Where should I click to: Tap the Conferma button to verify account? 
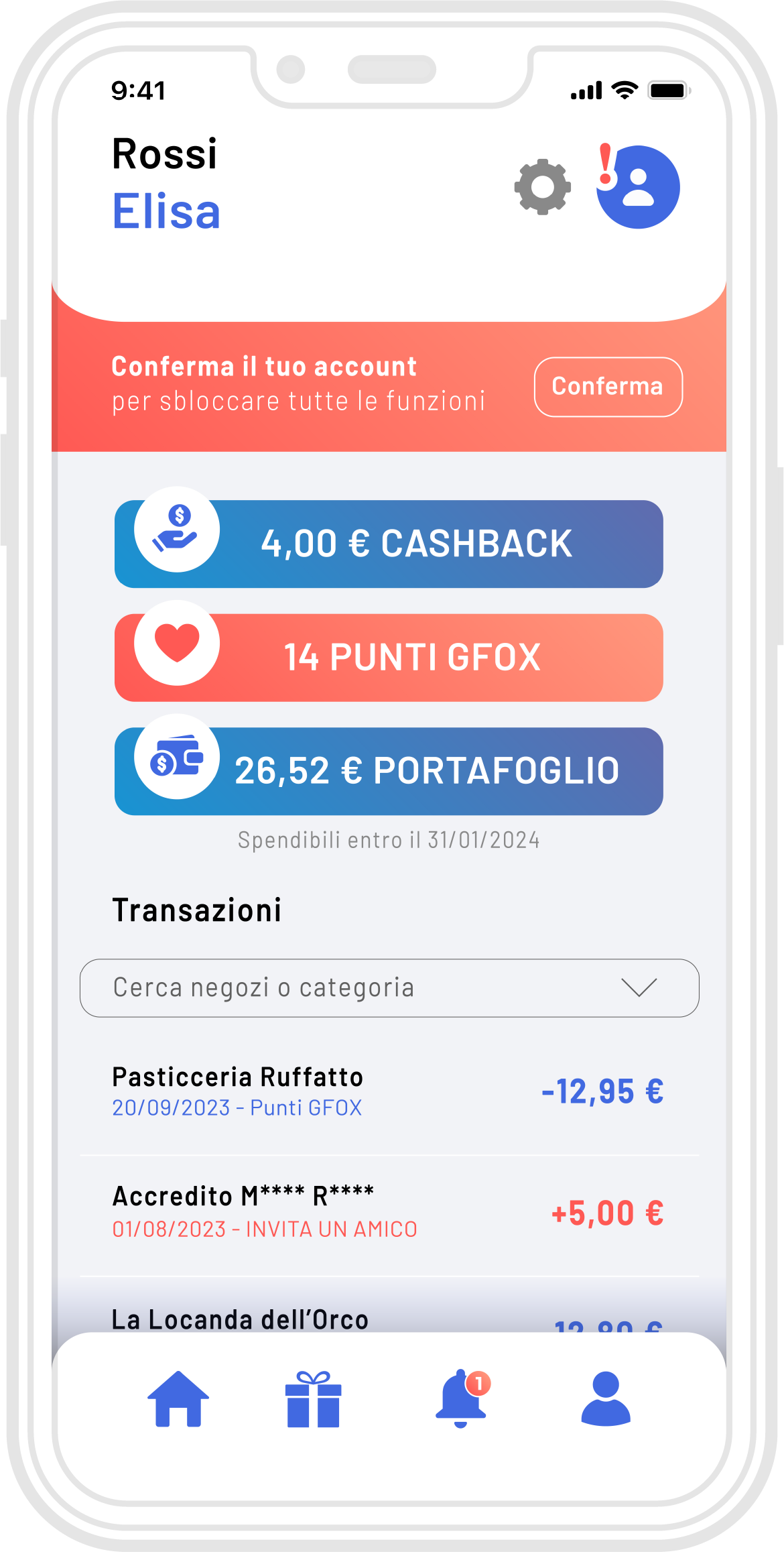point(608,387)
